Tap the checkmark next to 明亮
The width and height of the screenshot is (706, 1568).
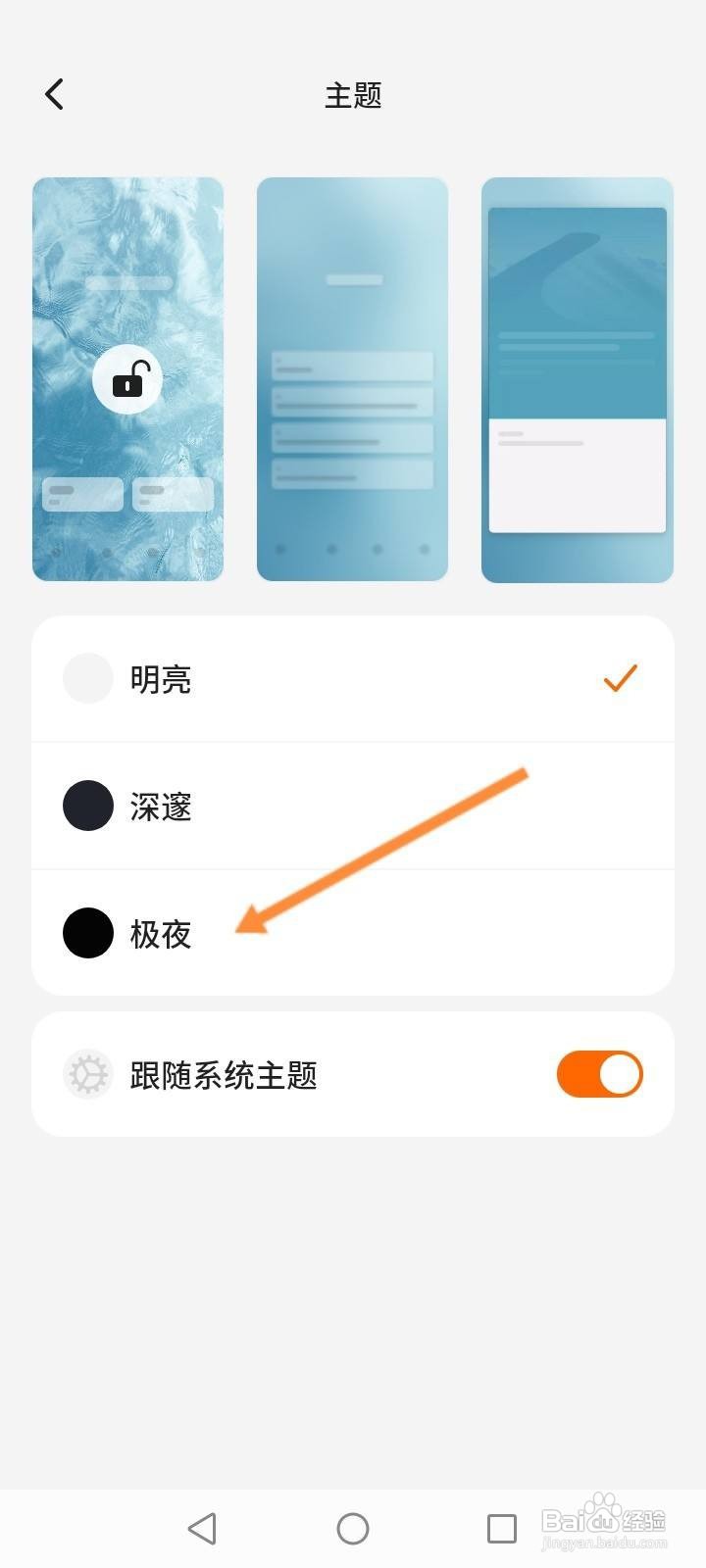tap(620, 677)
